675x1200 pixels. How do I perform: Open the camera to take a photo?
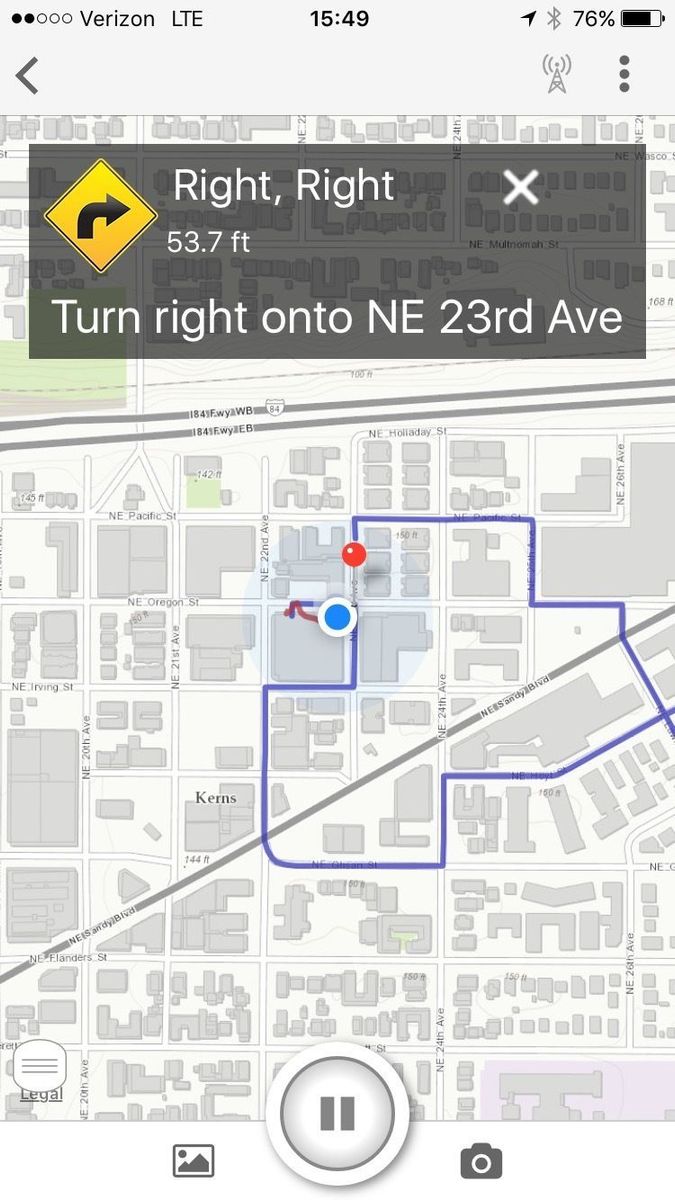[481, 1161]
